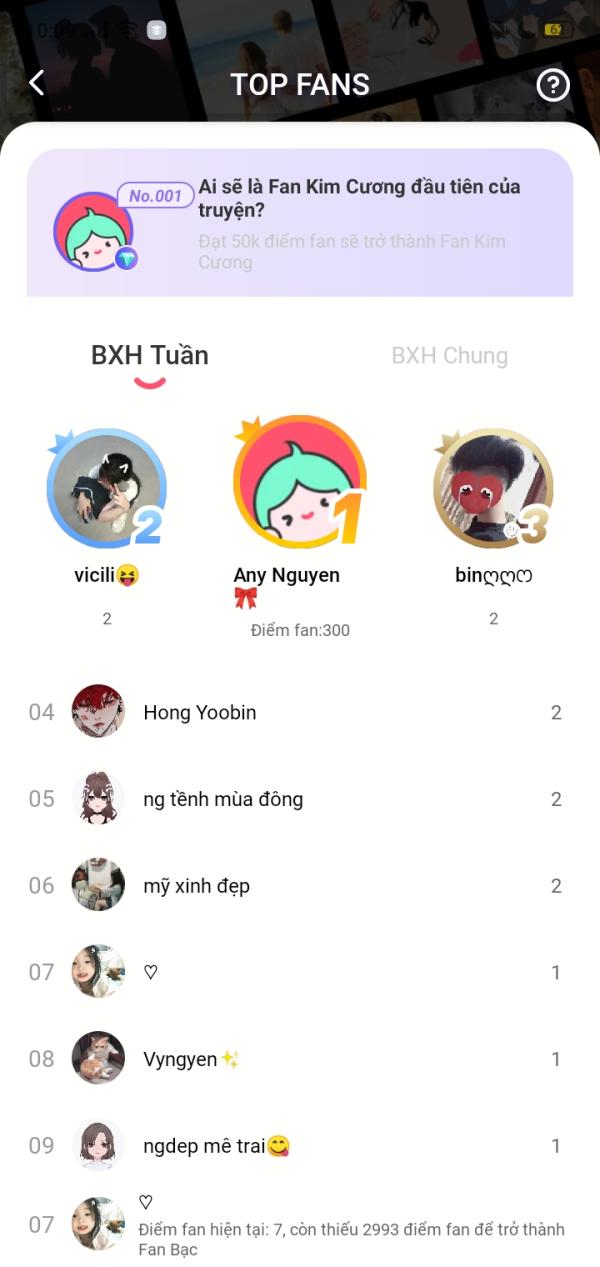Go back from Top Fans
Viewport: 600px width, 1267px height.
tap(37, 83)
